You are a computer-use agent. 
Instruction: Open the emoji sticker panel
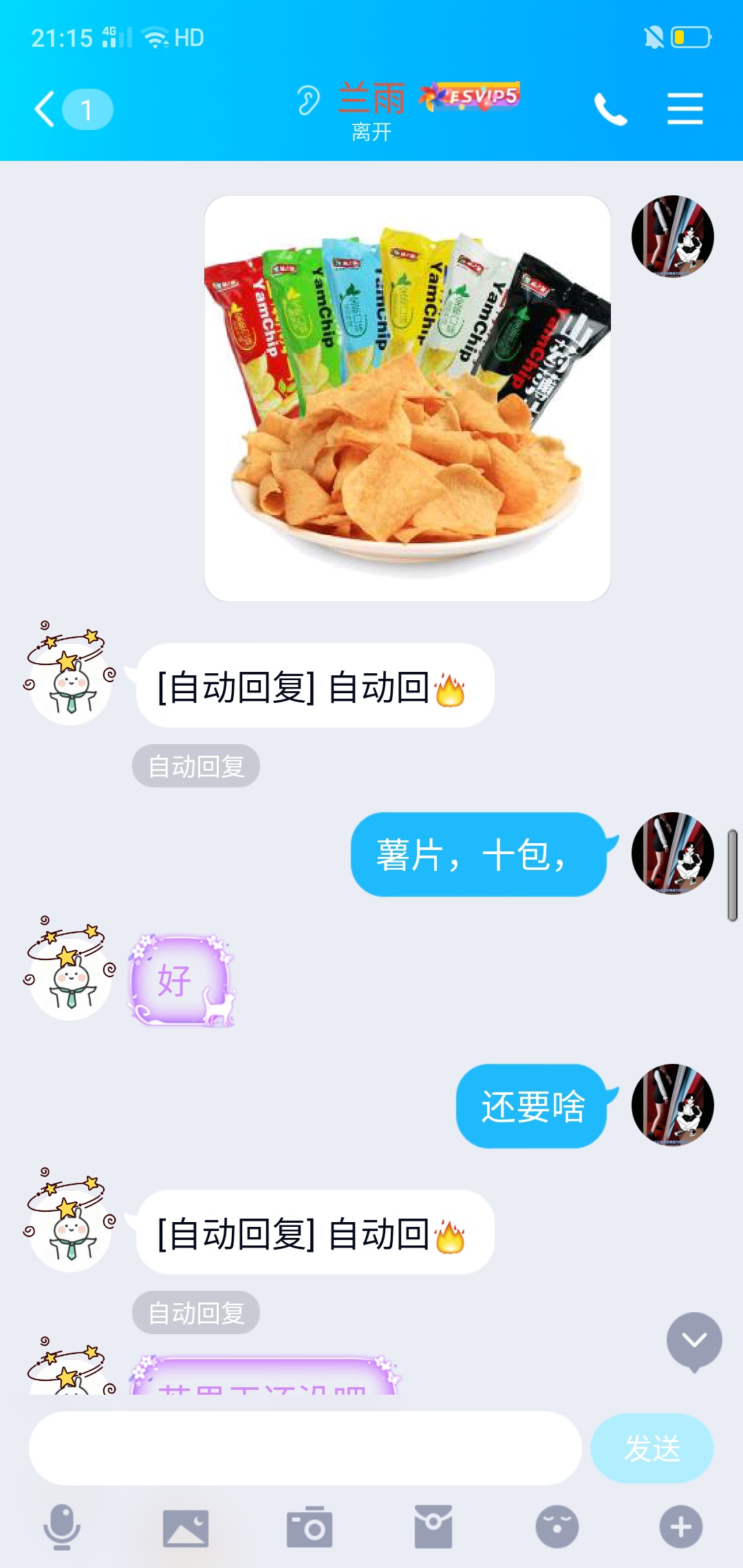(557, 1527)
